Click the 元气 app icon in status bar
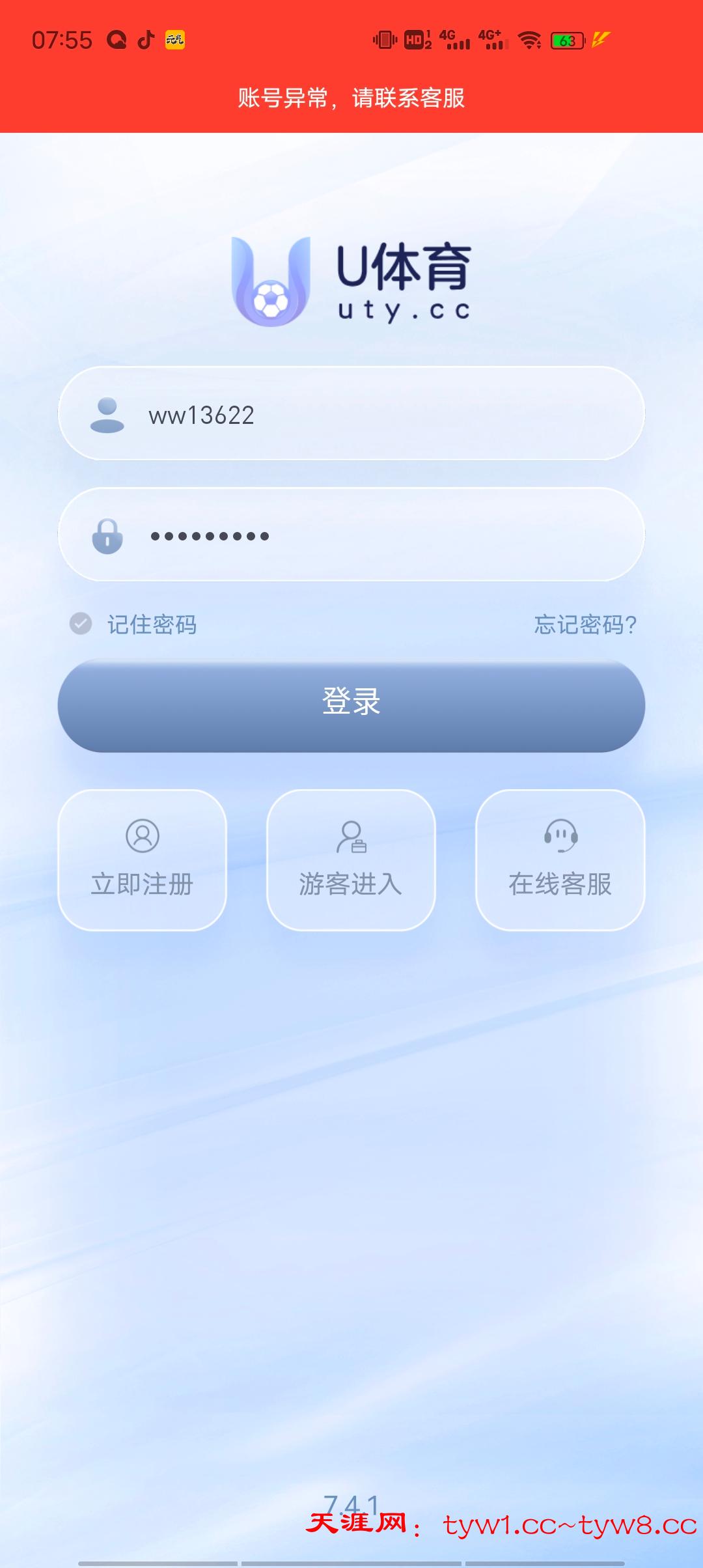 pyautogui.click(x=174, y=39)
